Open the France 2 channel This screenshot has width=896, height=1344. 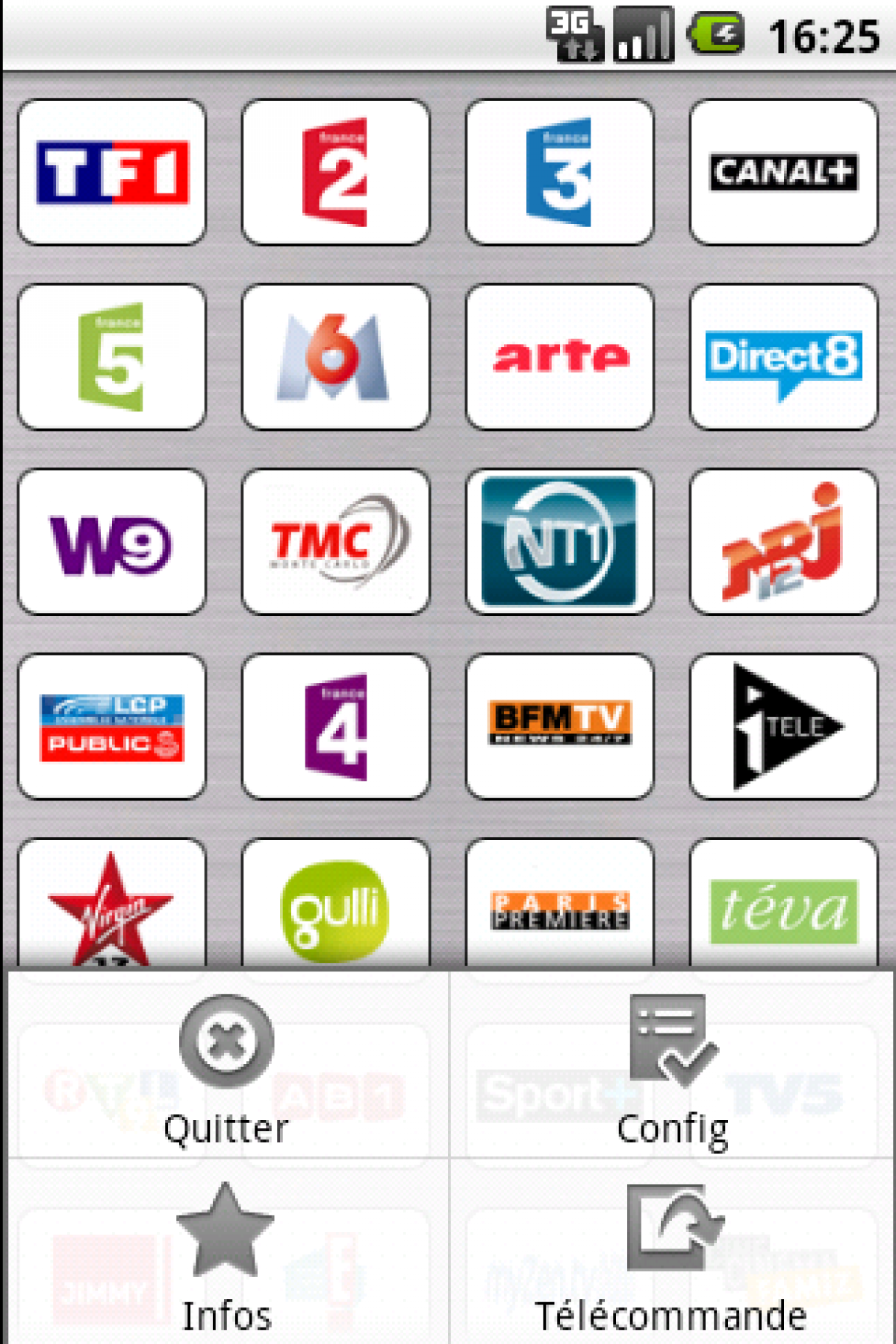pos(336,172)
